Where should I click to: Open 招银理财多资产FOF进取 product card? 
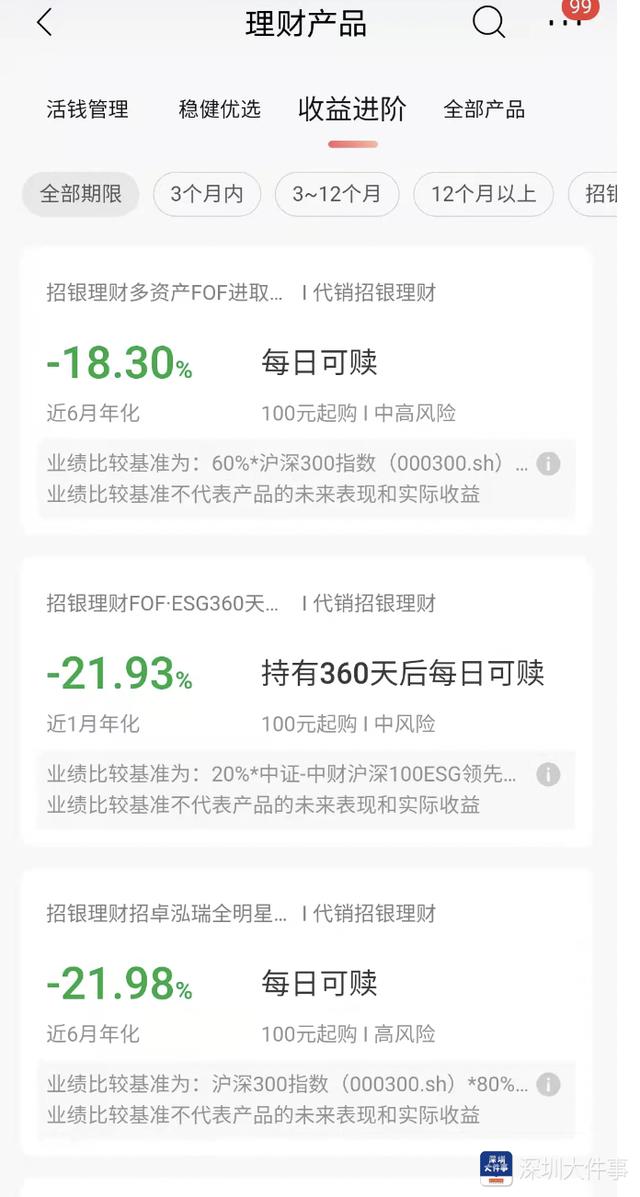click(x=306, y=390)
